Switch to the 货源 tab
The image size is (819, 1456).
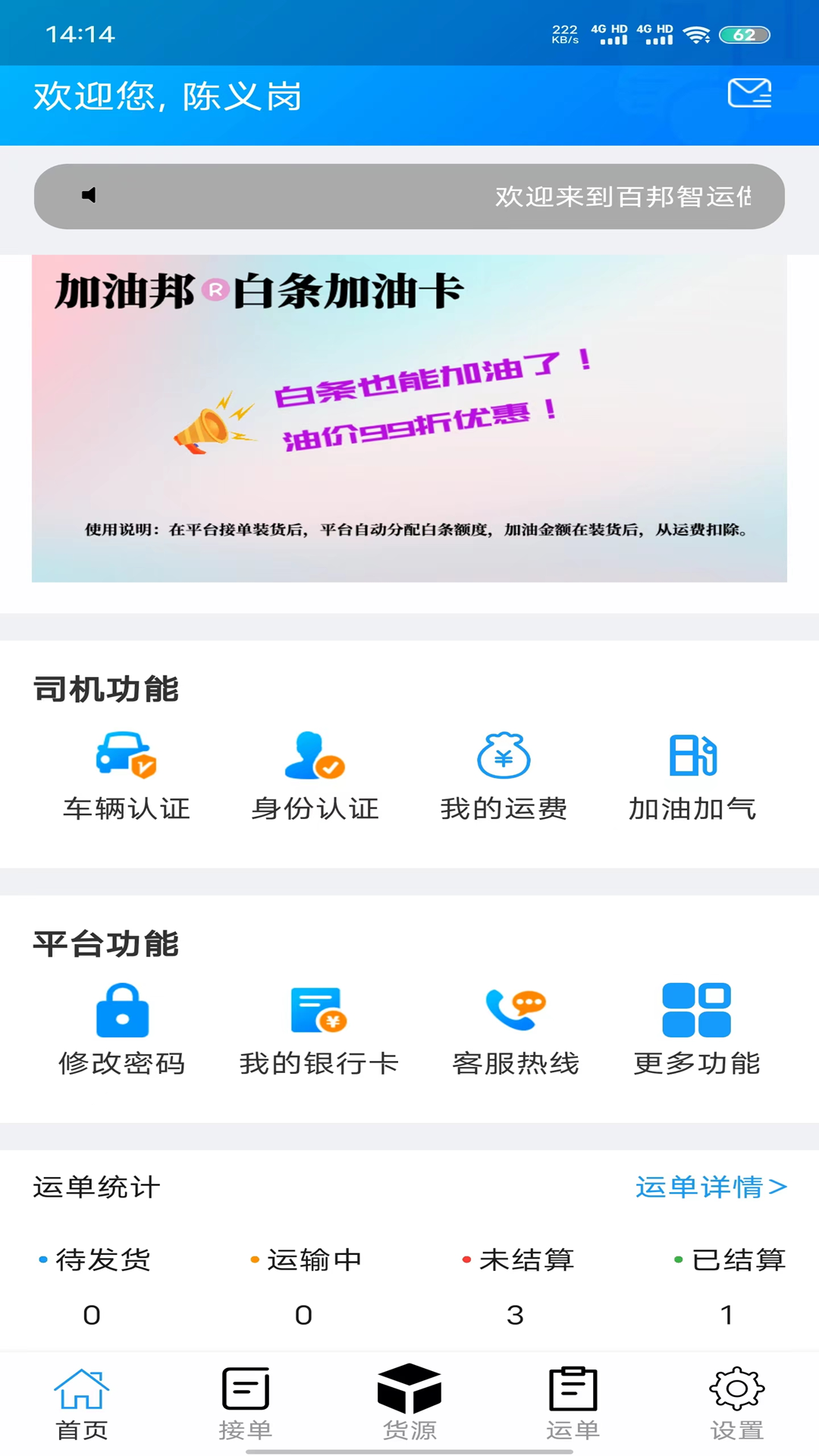(x=409, y=1404)
